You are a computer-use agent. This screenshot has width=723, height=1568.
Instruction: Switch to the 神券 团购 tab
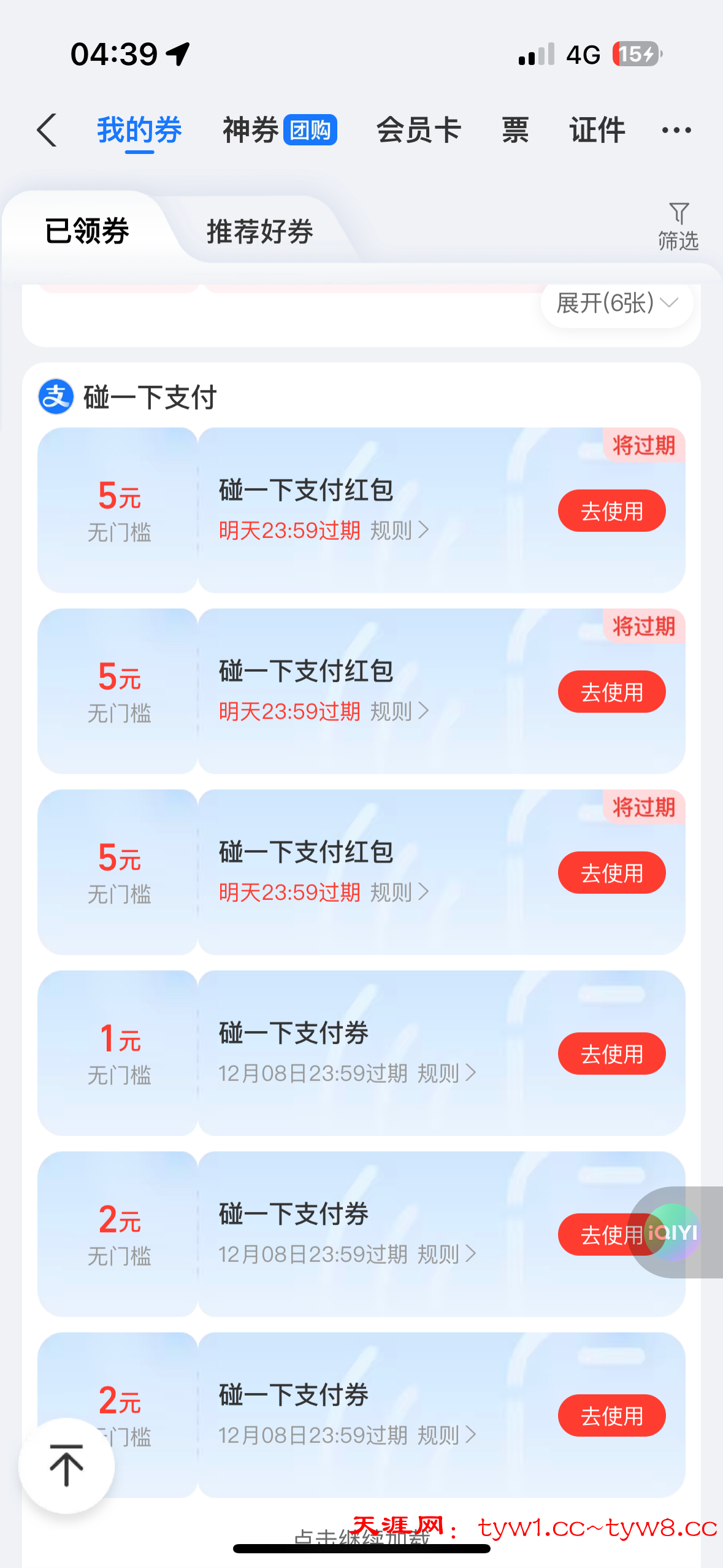click(279, 130)
